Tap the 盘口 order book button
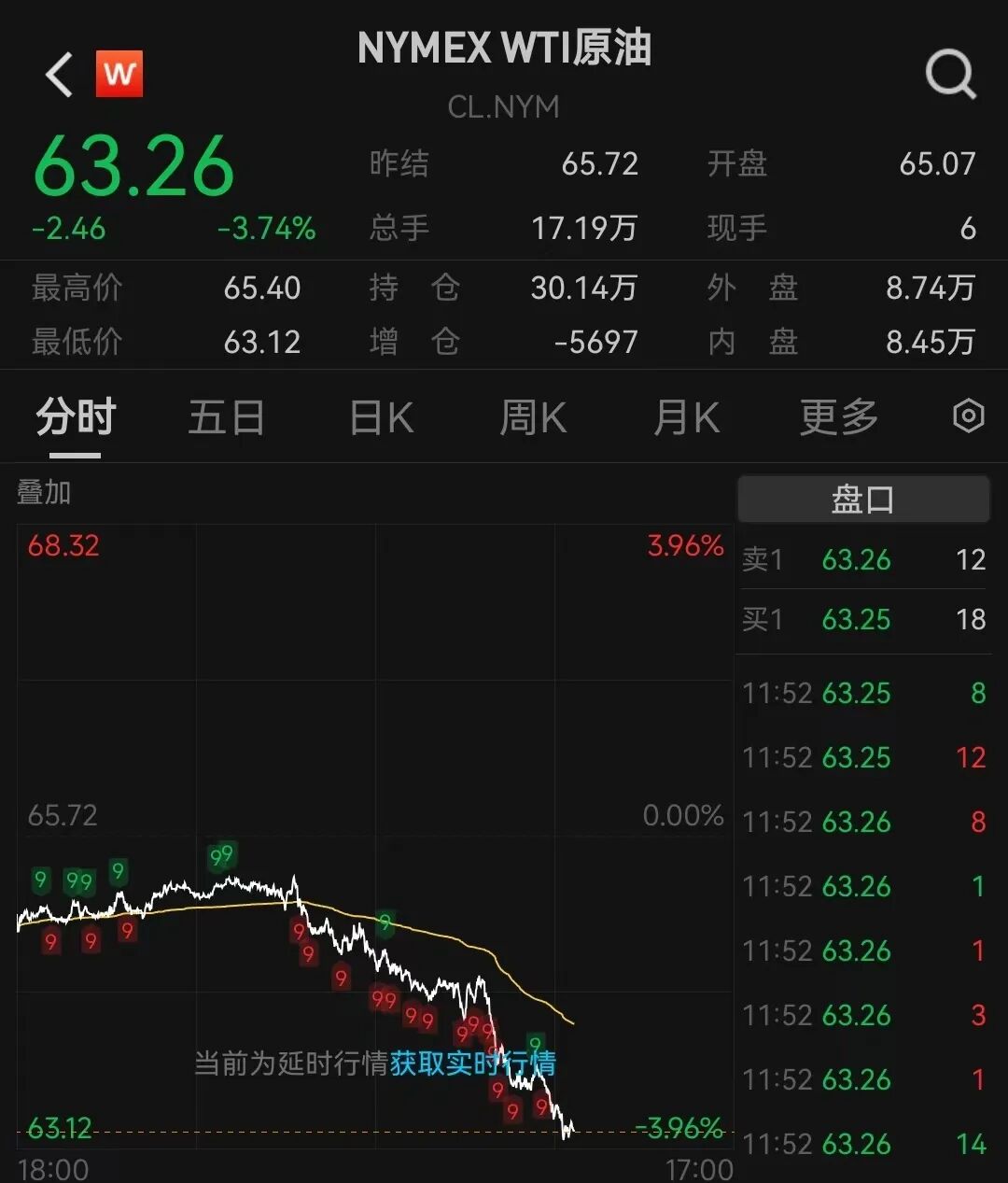The height and width of the screenshot is (1183, 1008). coord(863,499)
